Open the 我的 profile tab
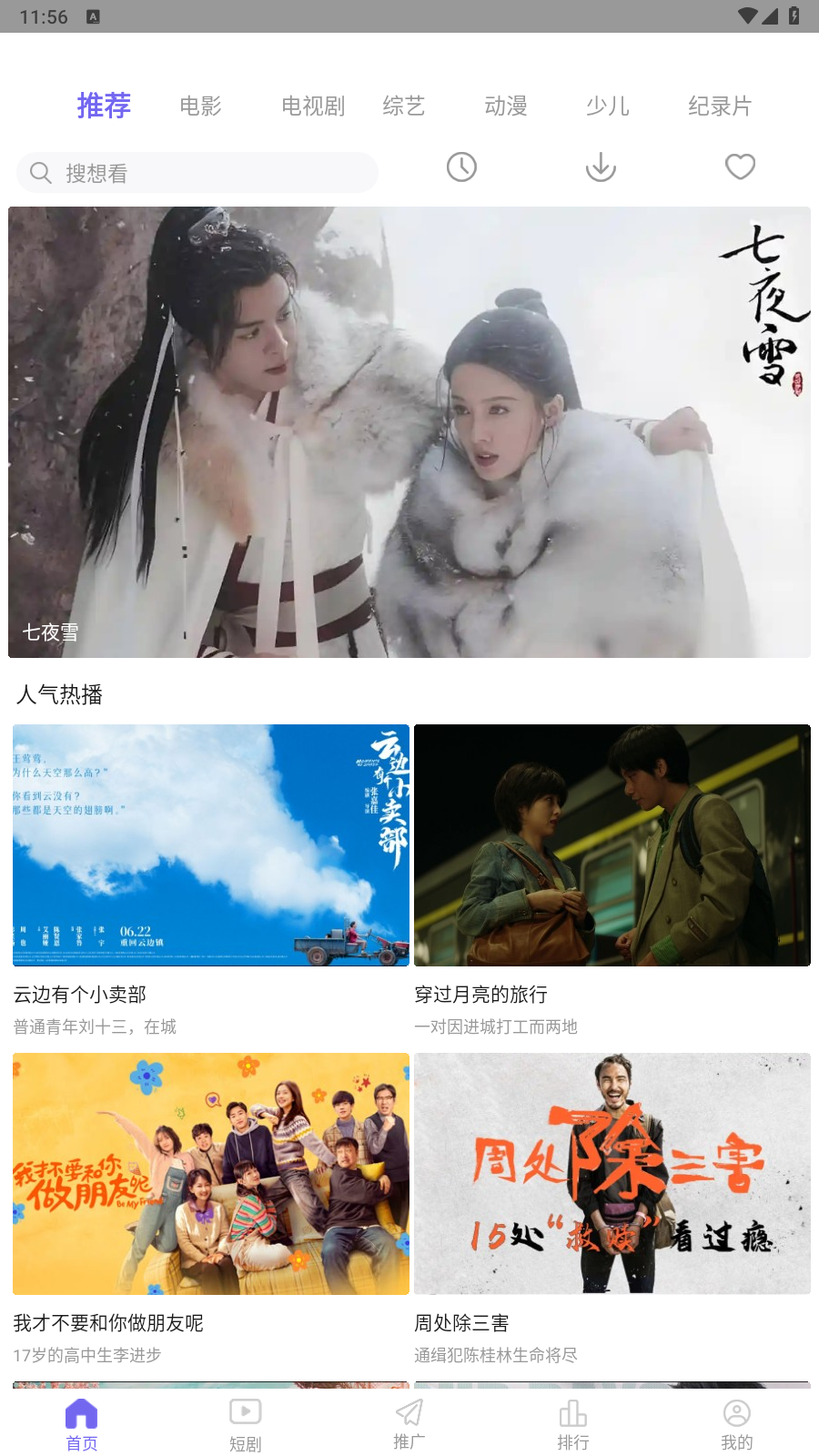Image resolution: width=819 pixels, height=1456 pixels. click(736, 1424)
